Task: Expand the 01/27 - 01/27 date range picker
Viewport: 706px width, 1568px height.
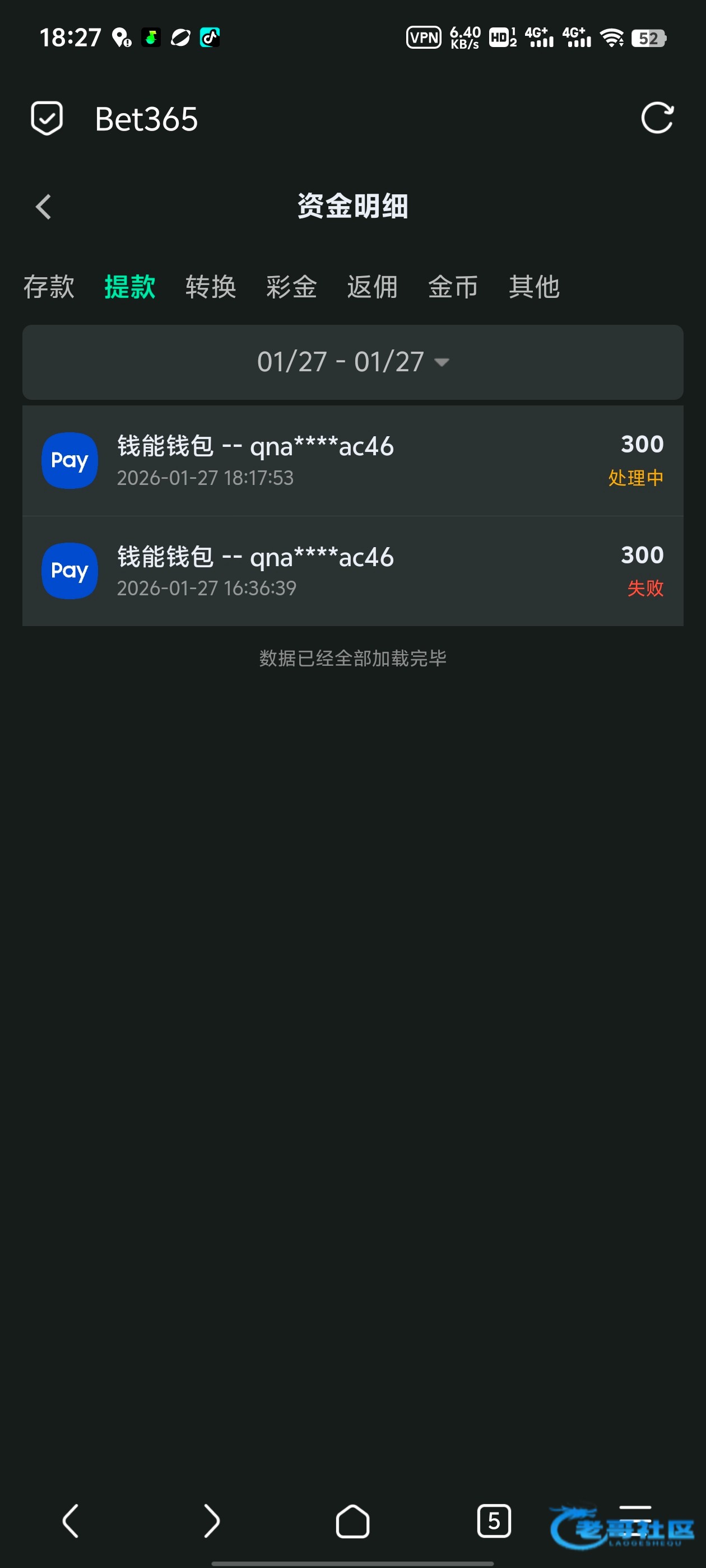Action: coord(352,362)
